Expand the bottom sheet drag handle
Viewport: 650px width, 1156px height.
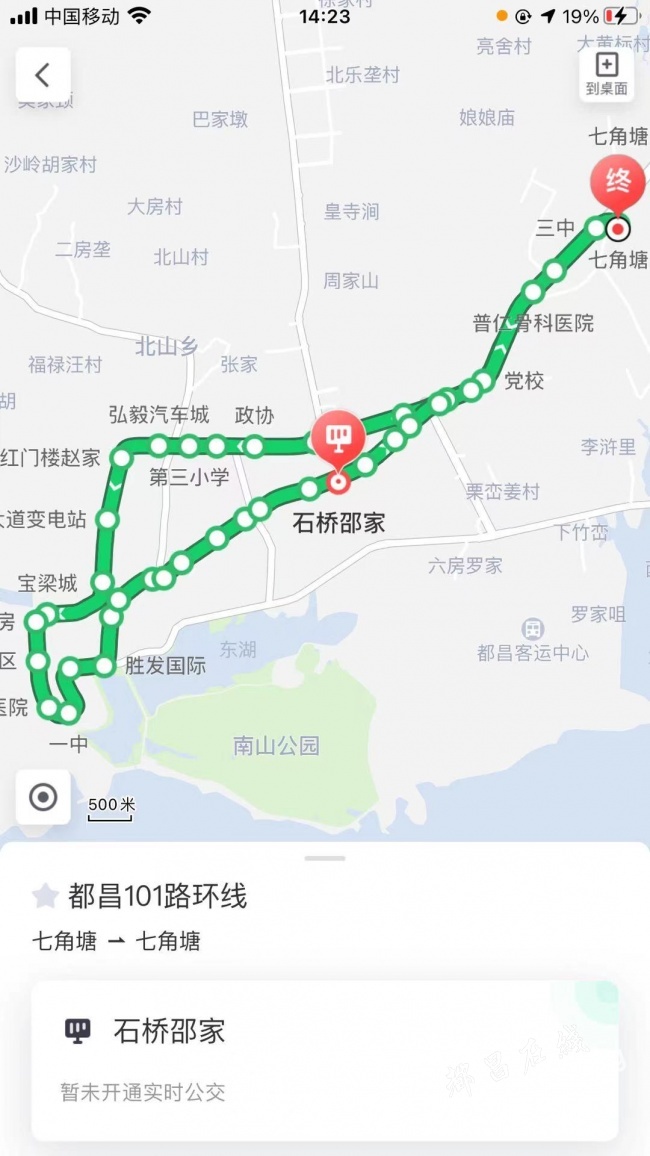(x=325, y=858)
